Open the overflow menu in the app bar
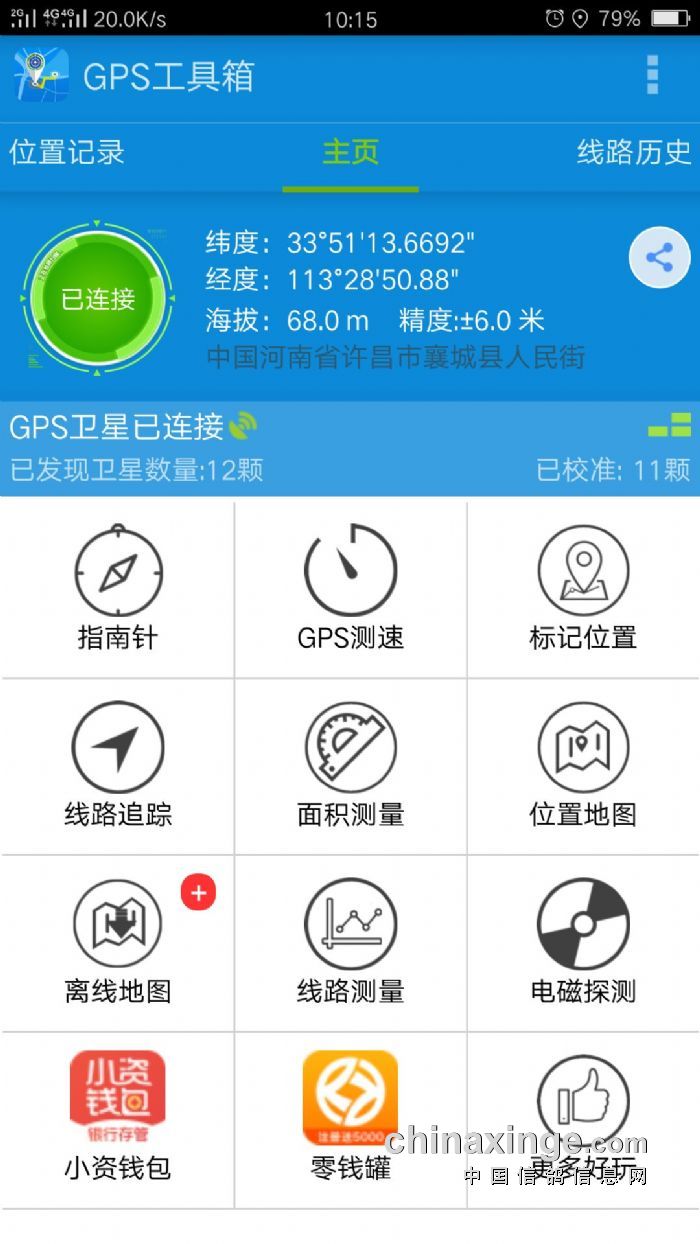Screen dimensions: 700x1244 click(652, 75)
